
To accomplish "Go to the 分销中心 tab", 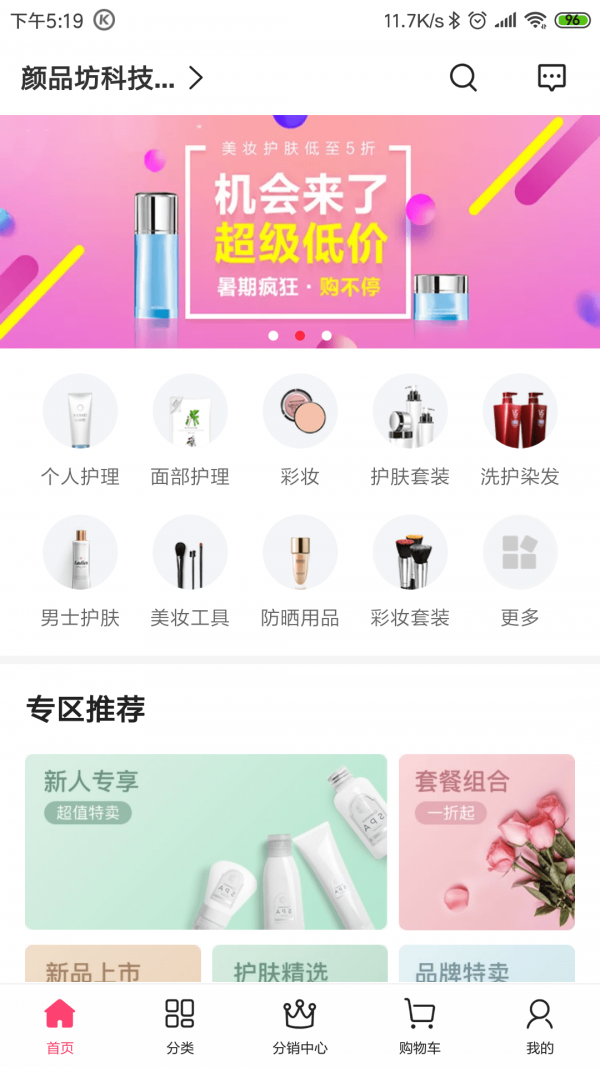I will tap(300, 1026).
